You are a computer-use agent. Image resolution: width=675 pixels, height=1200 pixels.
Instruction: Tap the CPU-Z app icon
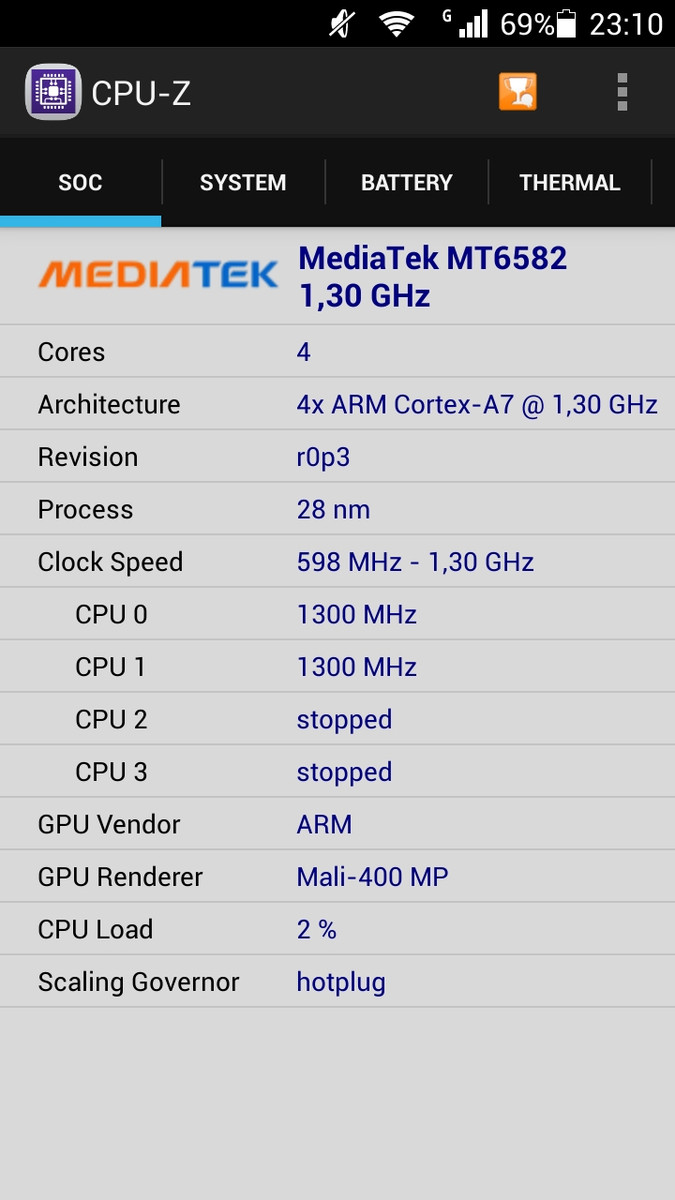tap(53, 92)
